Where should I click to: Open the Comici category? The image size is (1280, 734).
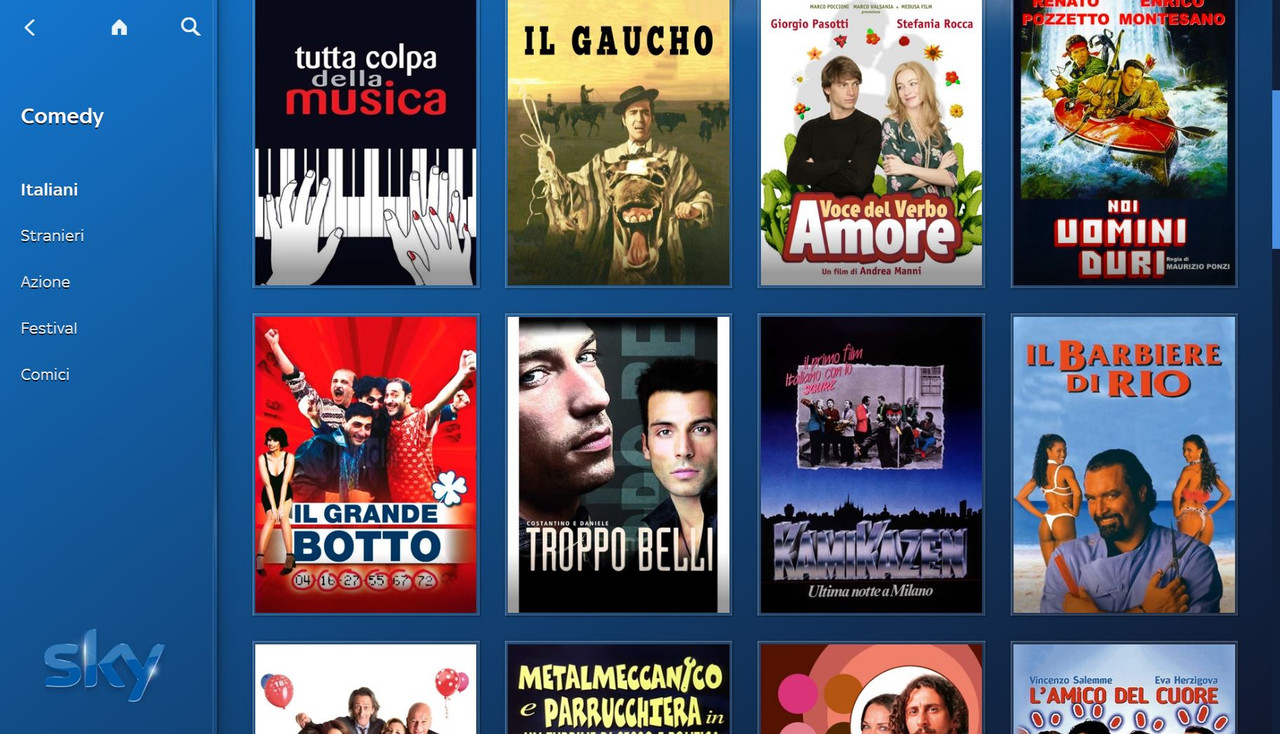pos(45,374)
